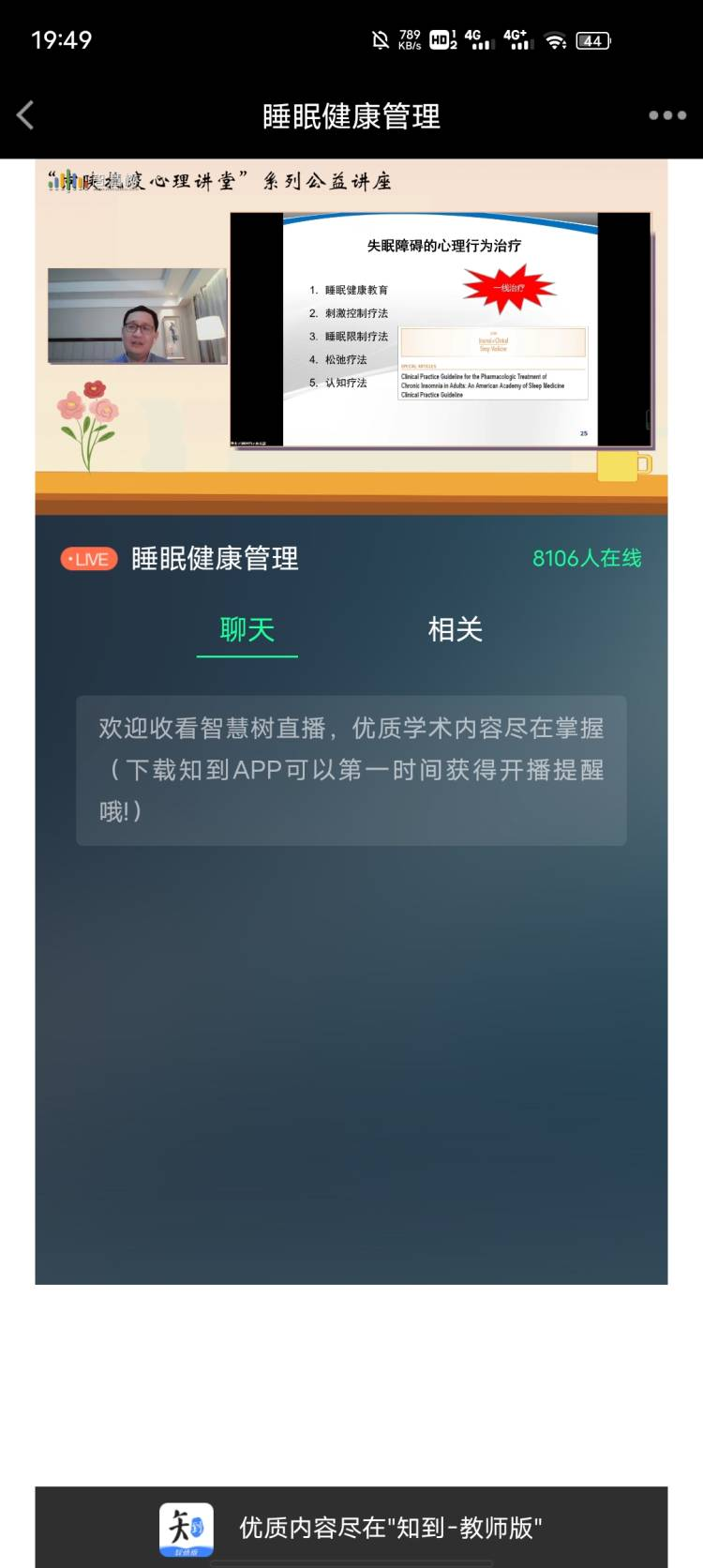The width and height of the screenshot is (703, 1568).
Task: Open the three-dot overflow menu
Action: tap(666, 115)
